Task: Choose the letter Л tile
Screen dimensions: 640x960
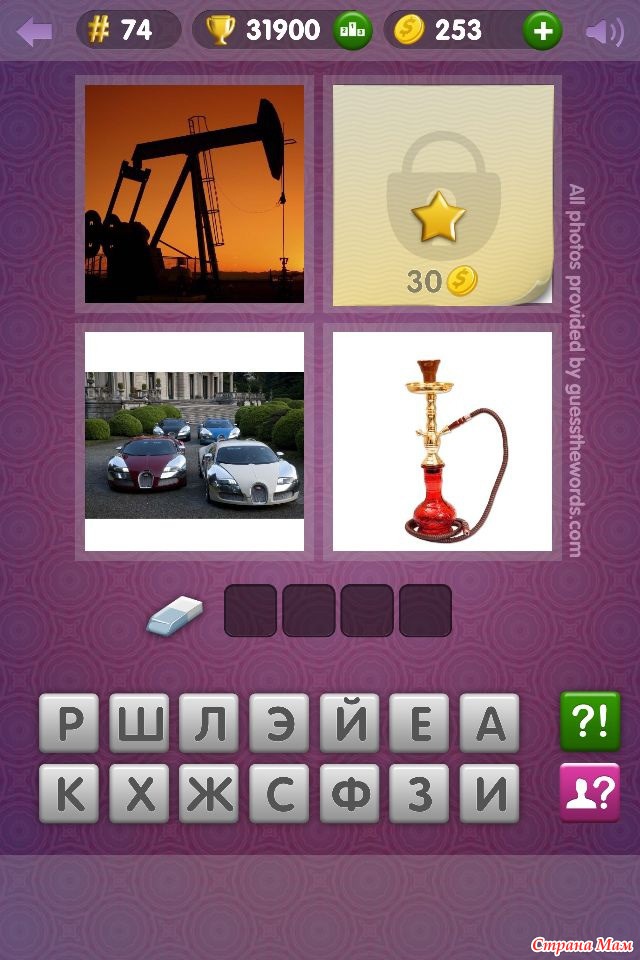Action: tap(209, 723)
